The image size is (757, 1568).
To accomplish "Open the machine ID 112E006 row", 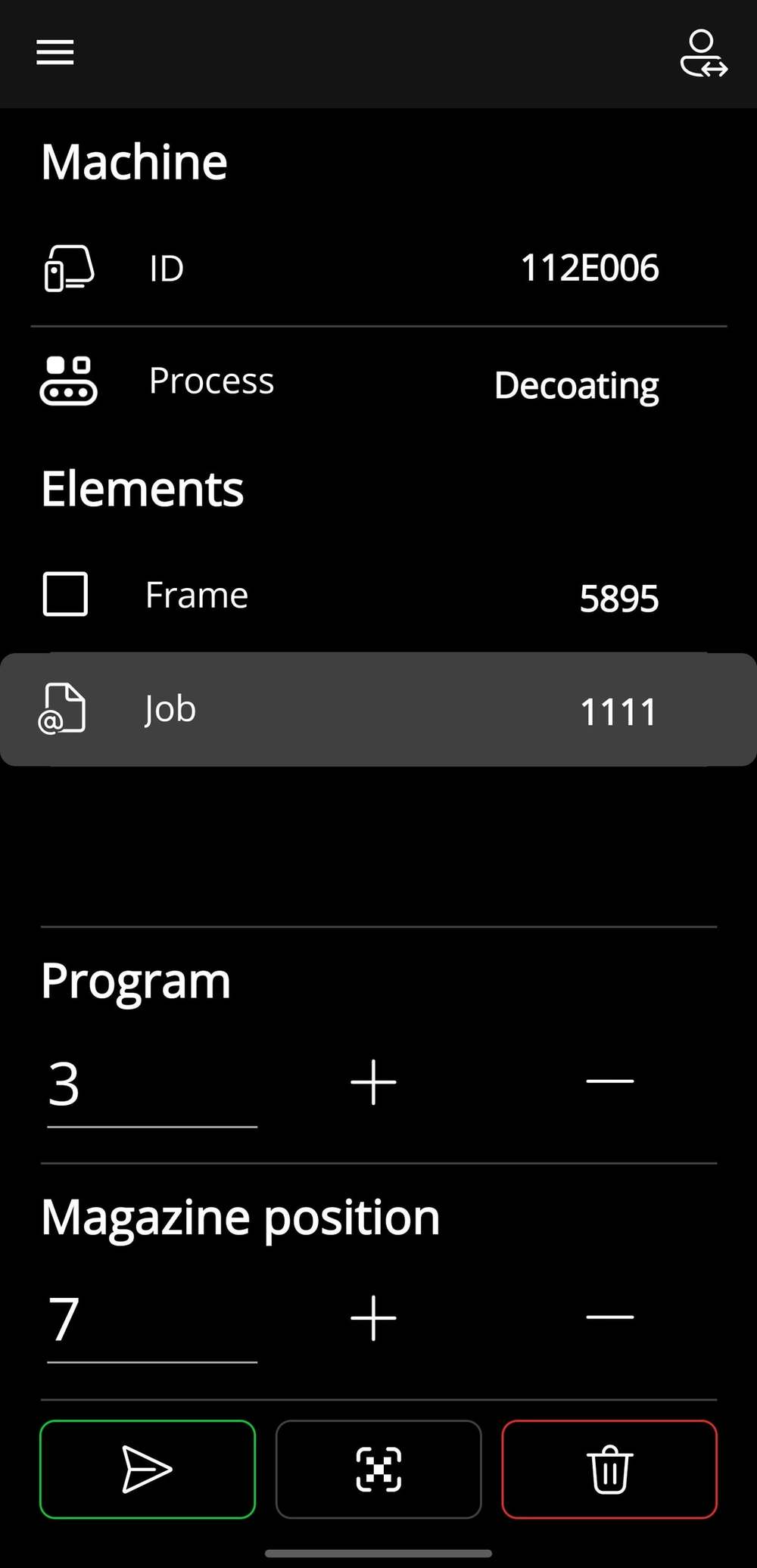I will click(x=378, y=269).
